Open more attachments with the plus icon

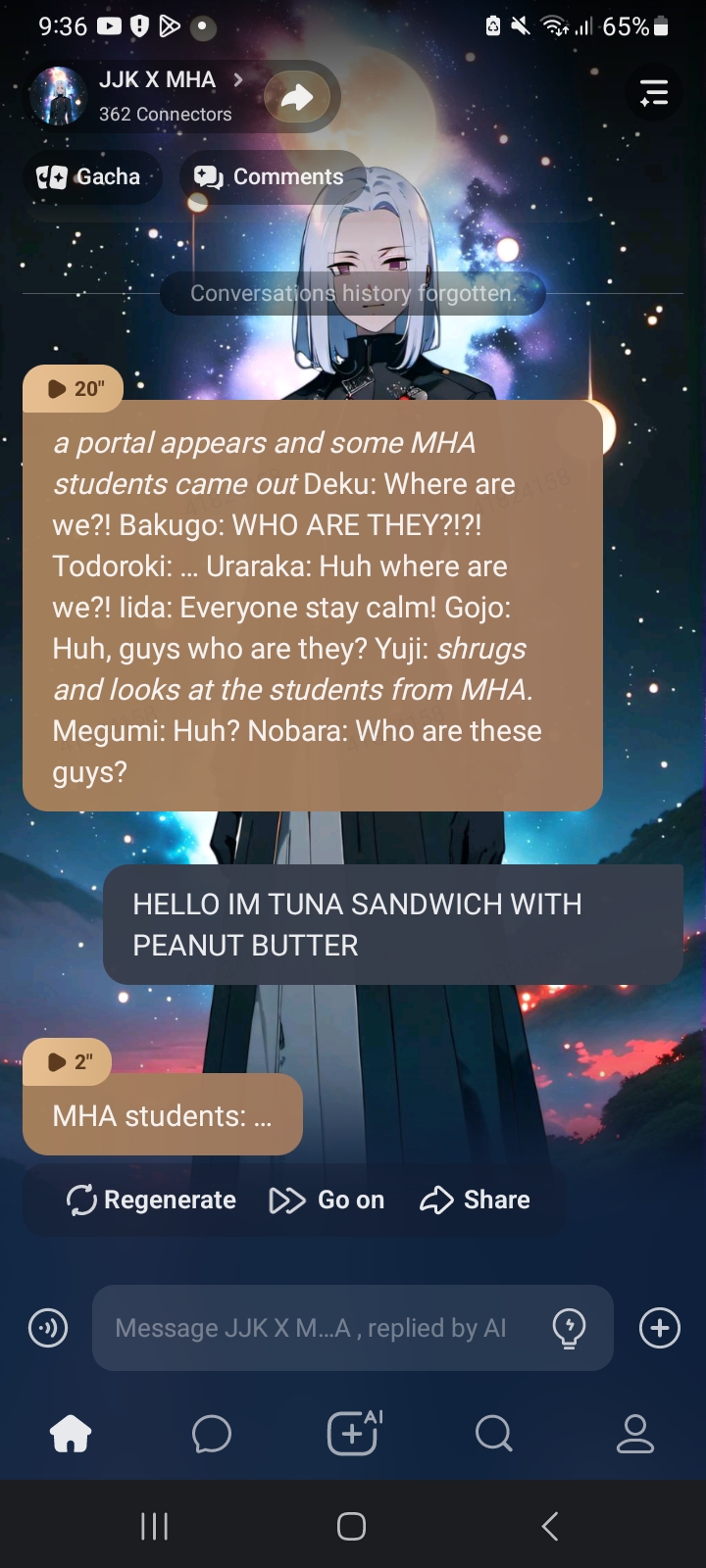(x=659, y=1328)
